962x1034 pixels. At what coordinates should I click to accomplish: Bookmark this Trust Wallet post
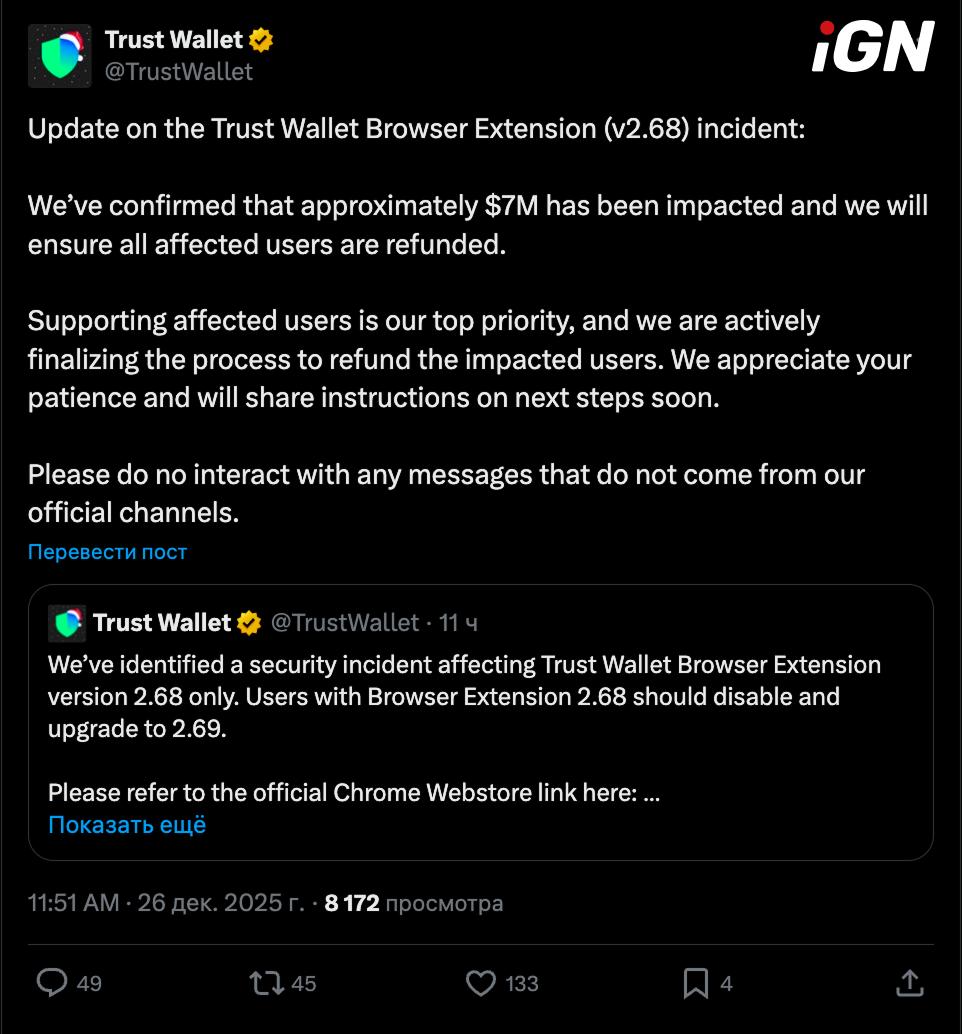pyautogui.click(x=695, y=983)
